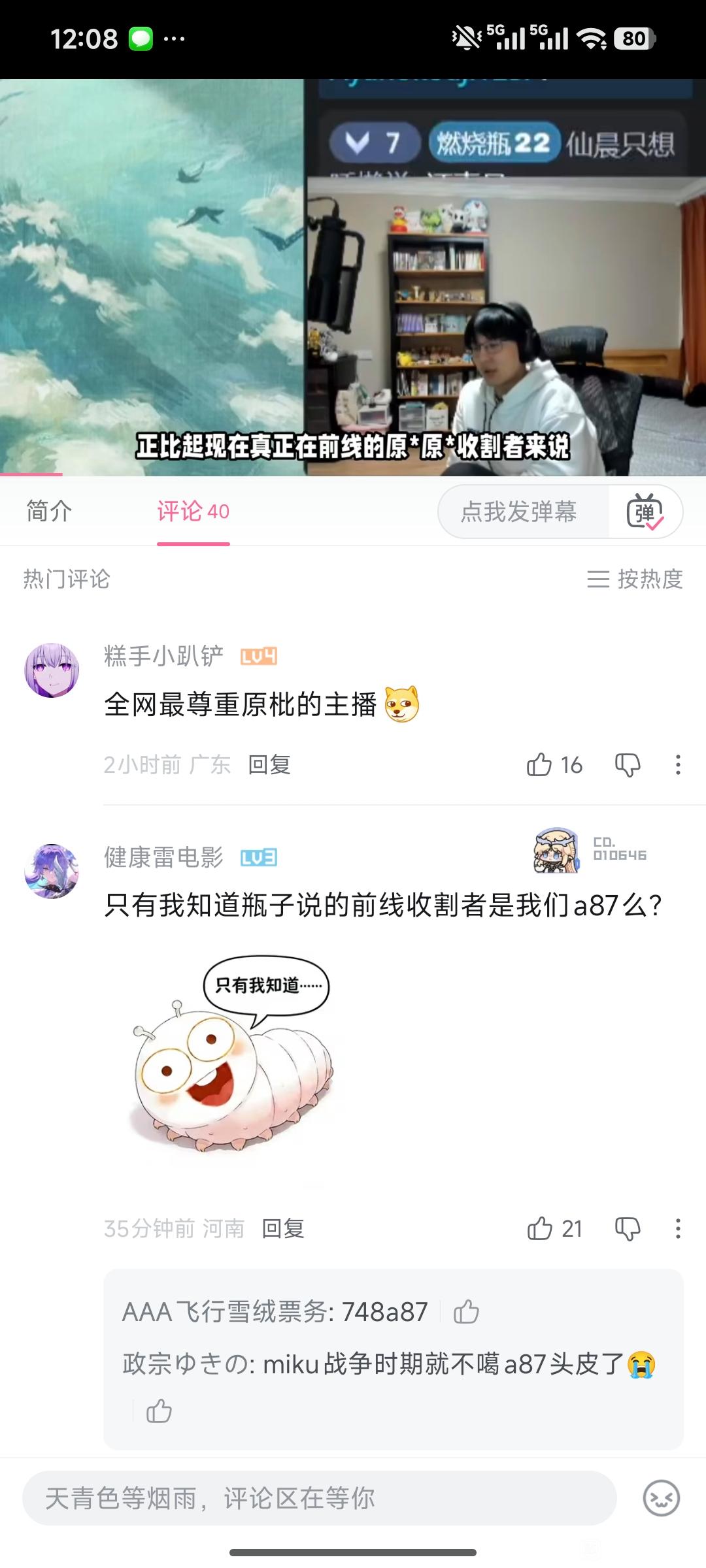The image size is (706, 1568).
Task: Like AAA飞行雪绒票务's reply
Action: tap(466, 1311)
